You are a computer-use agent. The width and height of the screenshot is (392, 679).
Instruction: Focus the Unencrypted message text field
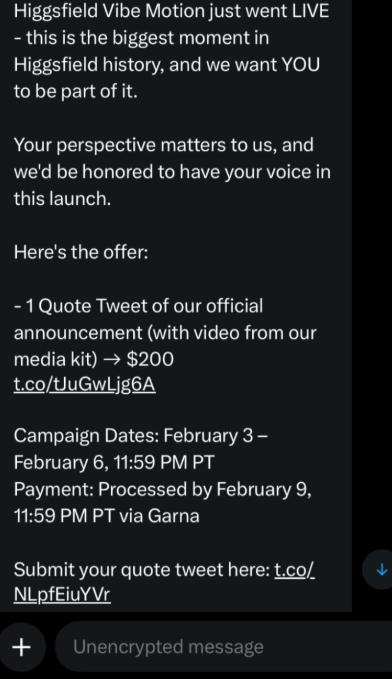coord(224,647)
